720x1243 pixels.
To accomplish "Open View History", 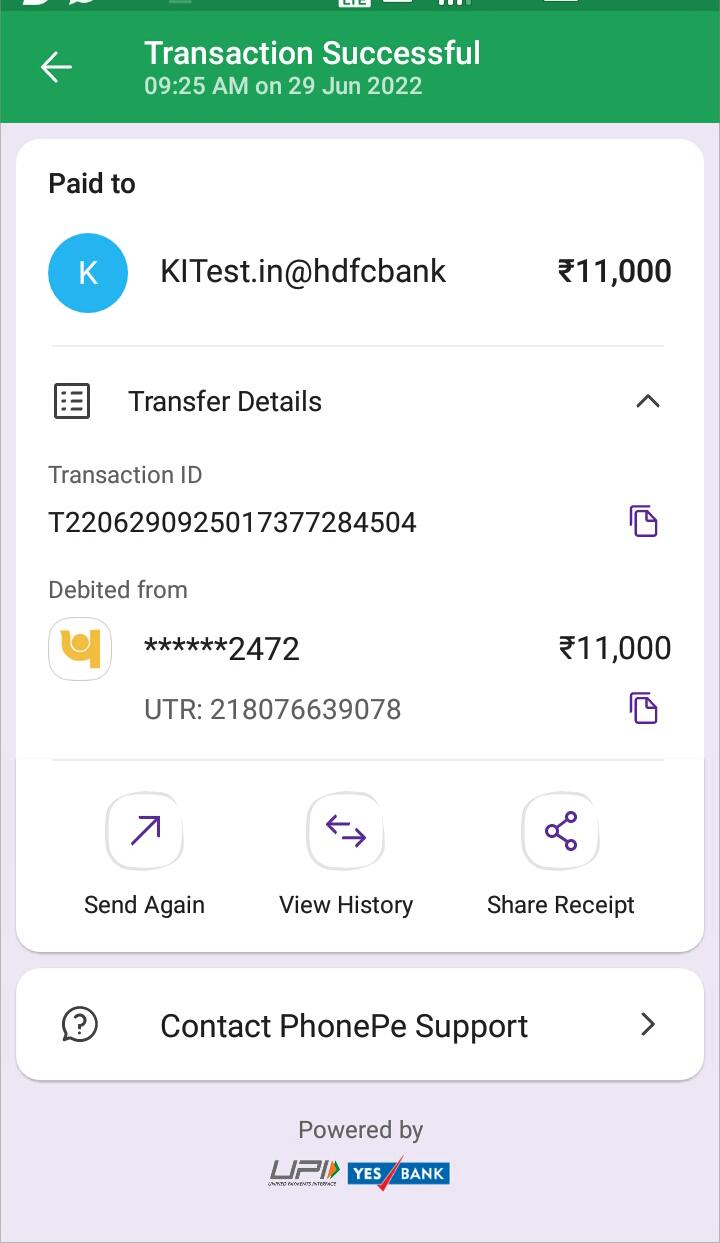I will [x=346, y=832].
